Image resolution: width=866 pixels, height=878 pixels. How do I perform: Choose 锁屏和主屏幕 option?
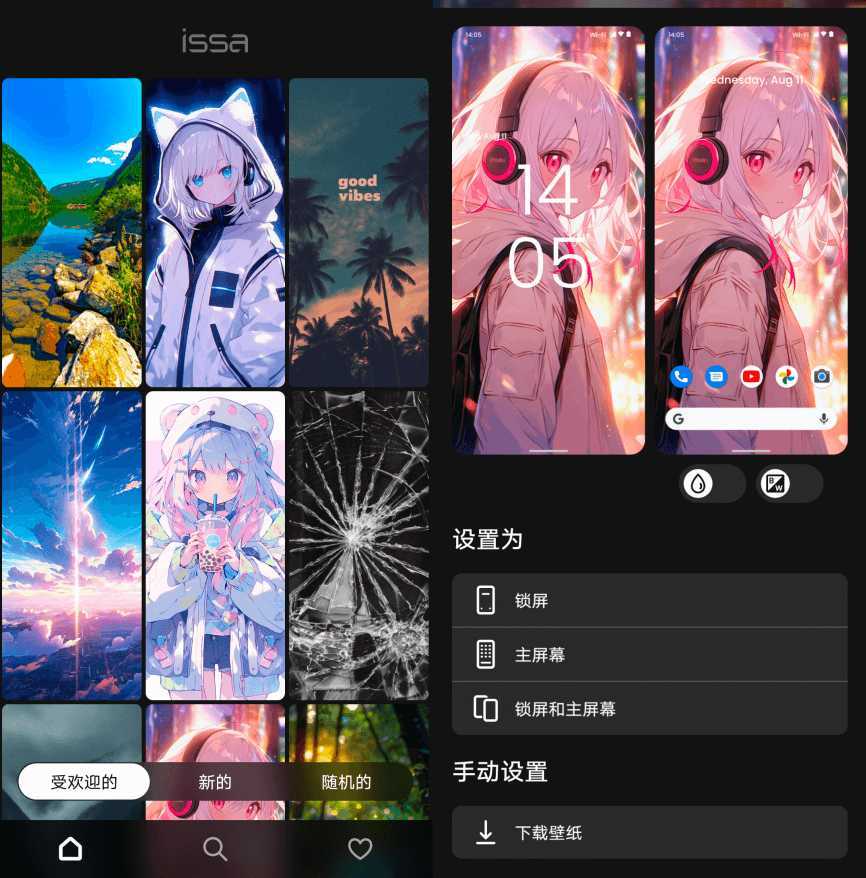(649, 709)
